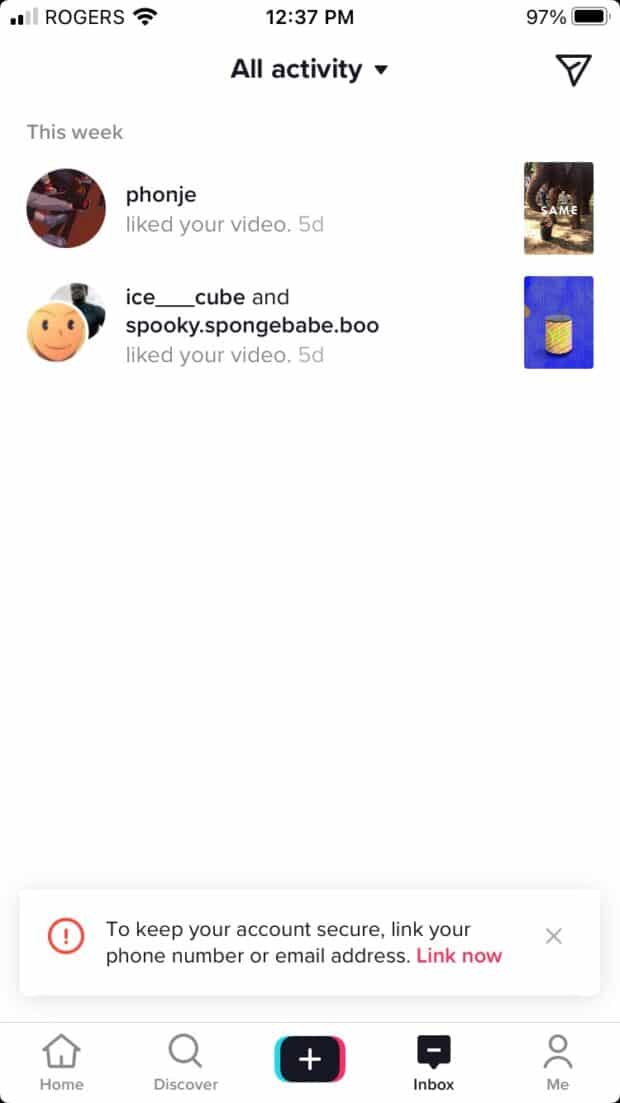The height and width of the screenshot is (1103, 620).
Task: Go to the Me profile tab
Action: click(557, 1062)
